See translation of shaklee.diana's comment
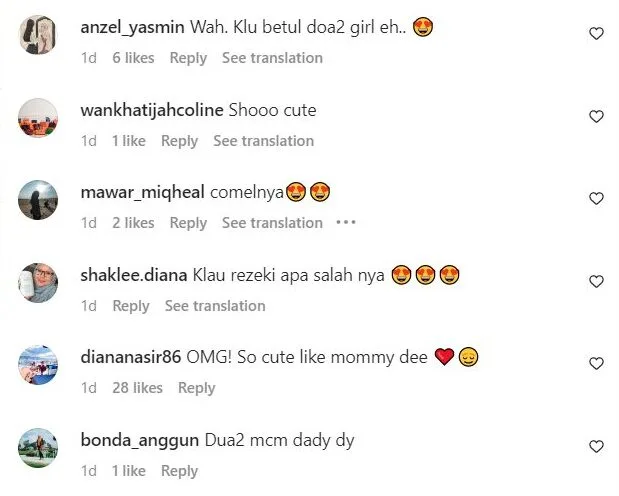Image resolution: width=619 pixels, height=496 pixels. click(x=215, y=306)
